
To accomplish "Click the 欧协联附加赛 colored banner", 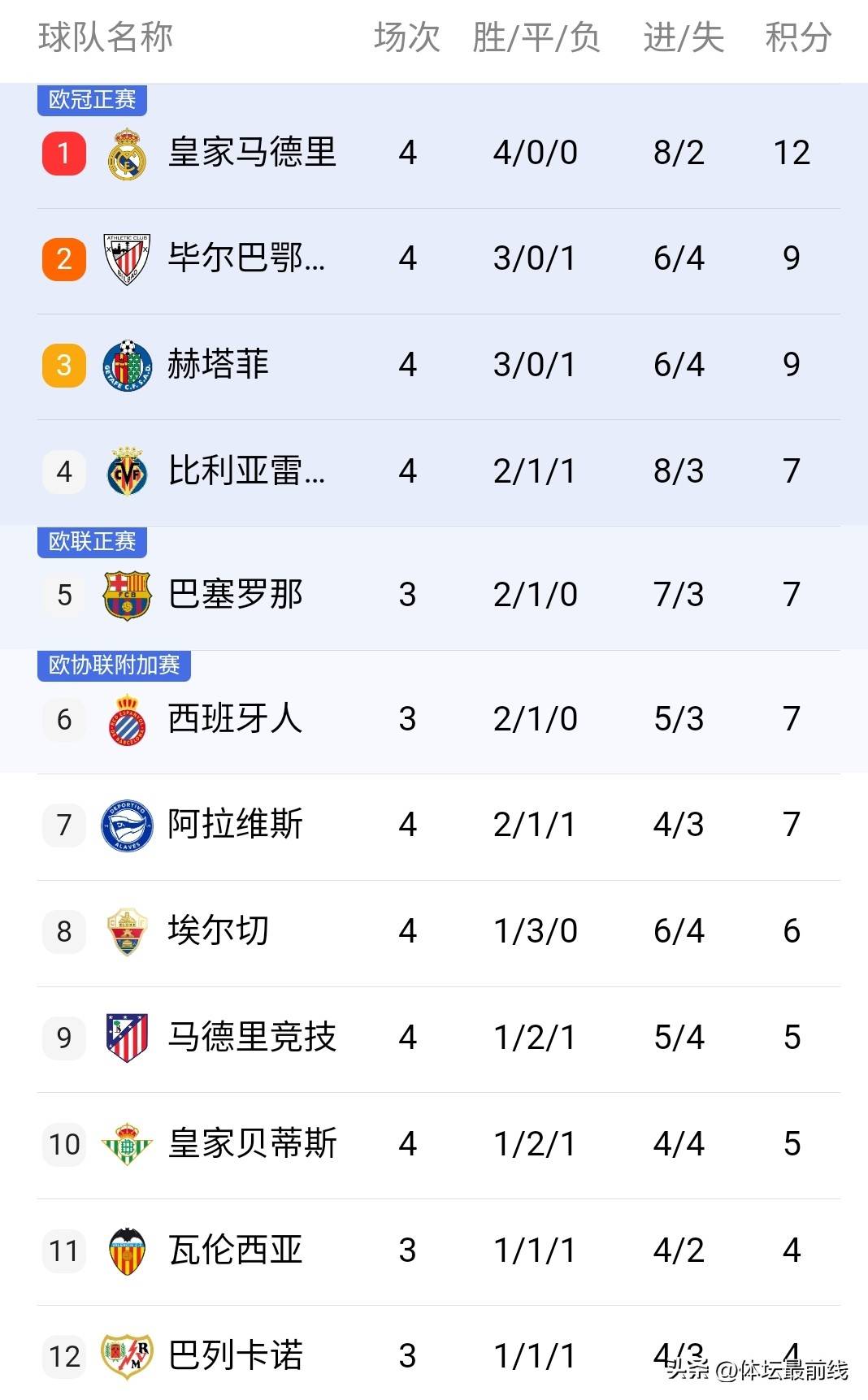I will 114,665.
